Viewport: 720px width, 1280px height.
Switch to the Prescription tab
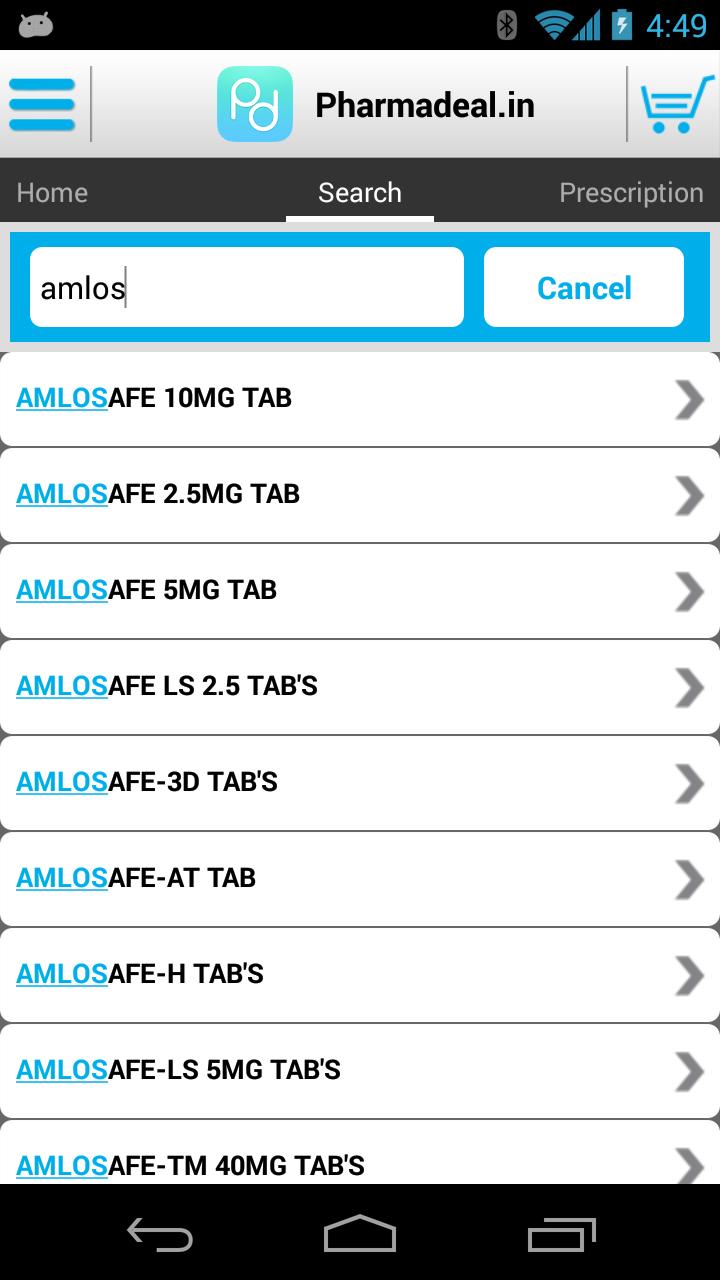630,192
